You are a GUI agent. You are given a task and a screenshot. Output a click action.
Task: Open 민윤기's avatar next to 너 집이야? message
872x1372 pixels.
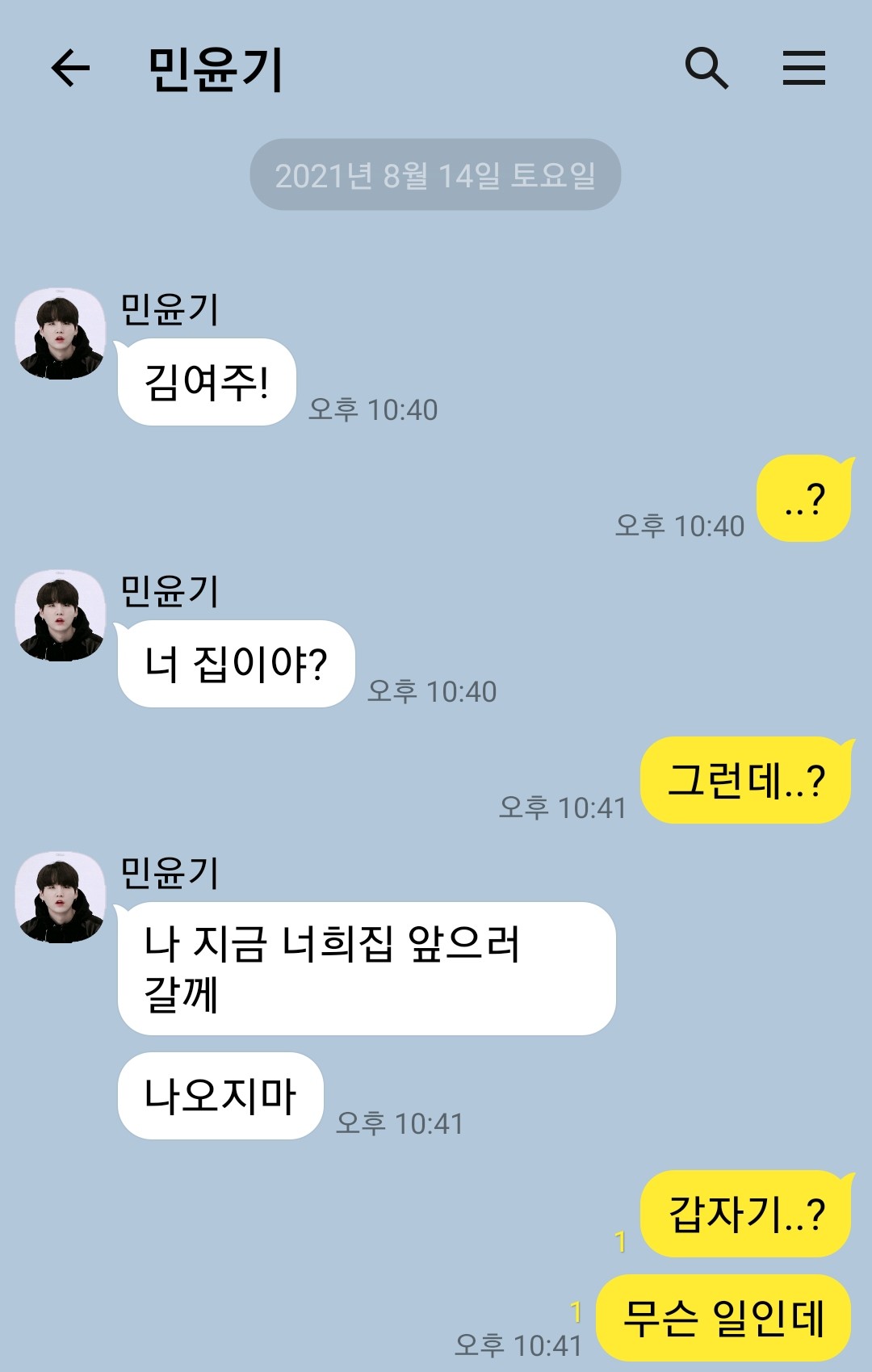coord(61,615)
